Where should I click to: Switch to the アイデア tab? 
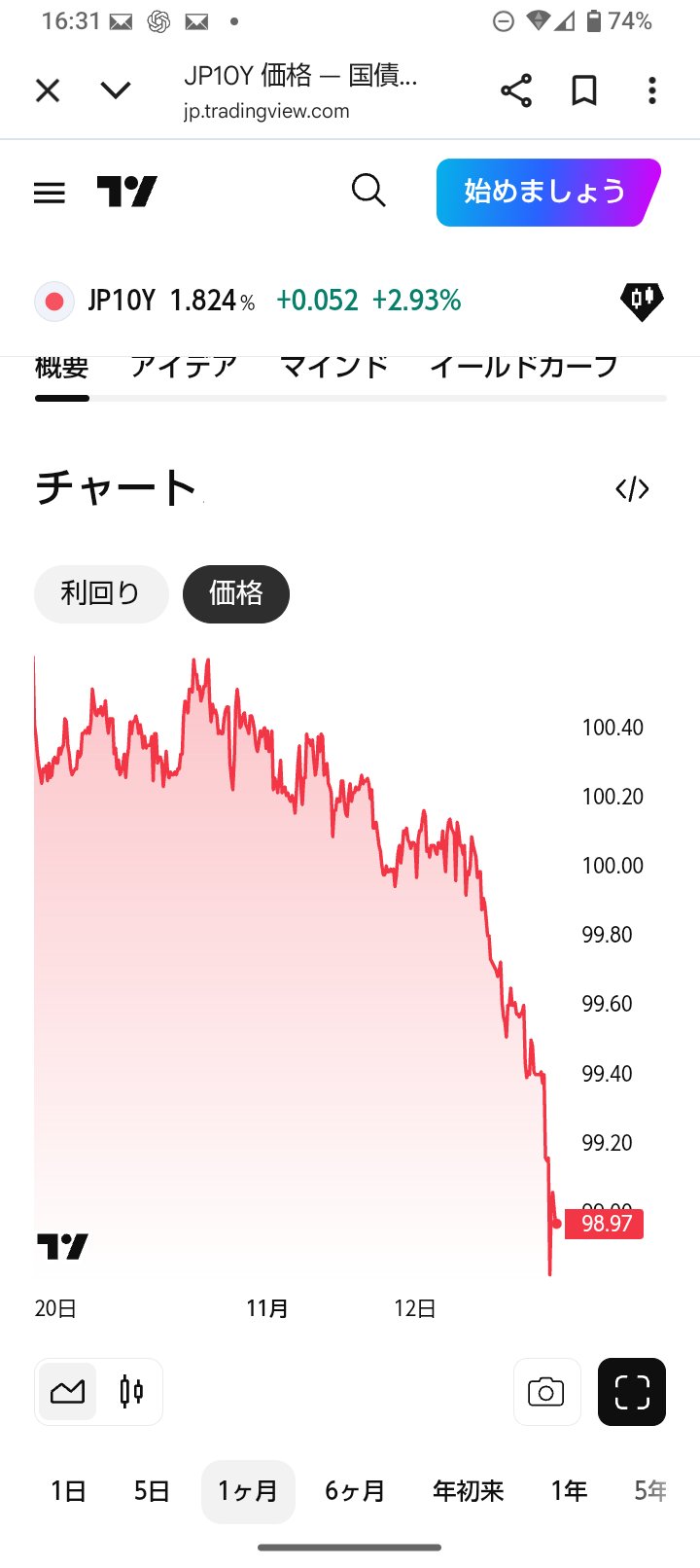point(184,368)
